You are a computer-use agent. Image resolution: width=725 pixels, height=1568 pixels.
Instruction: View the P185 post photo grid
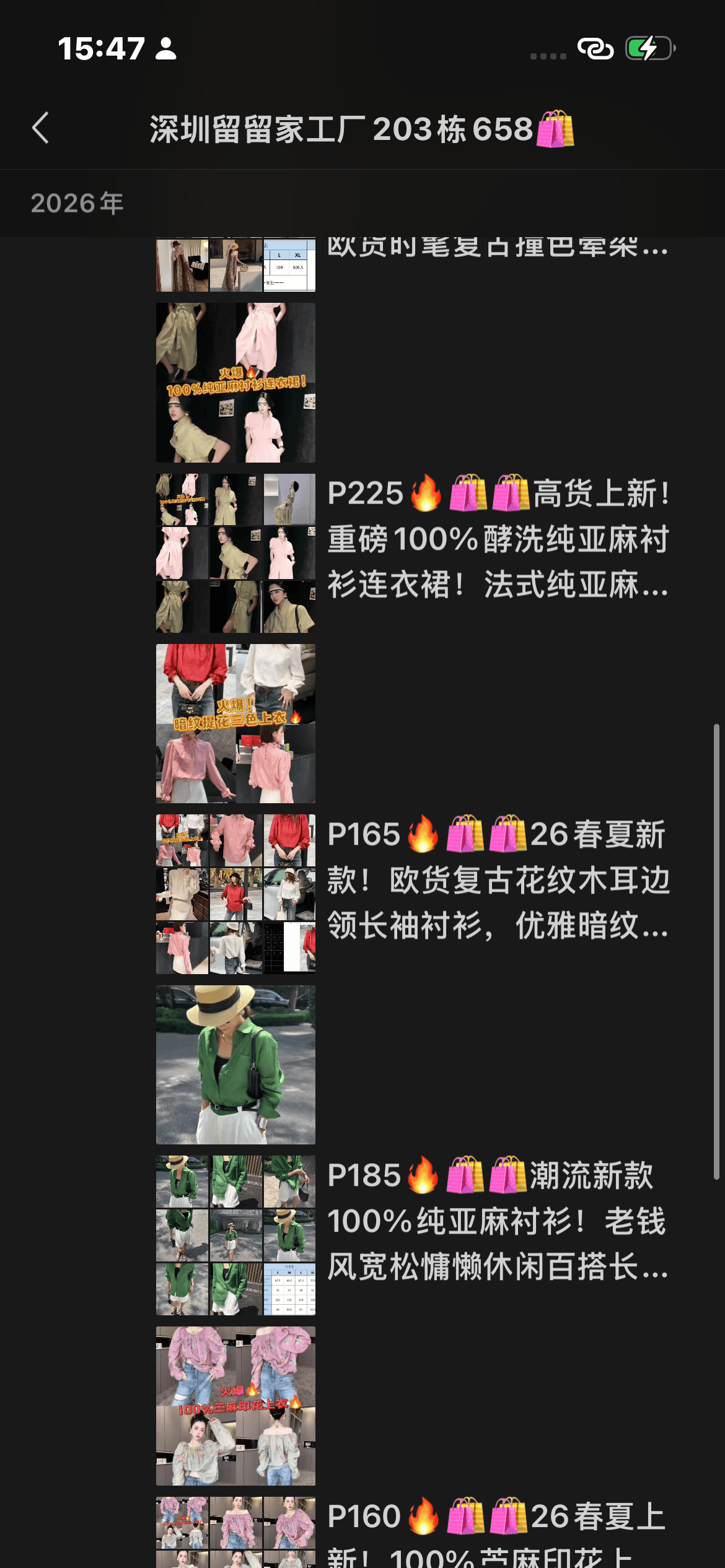coord(235,1235)
